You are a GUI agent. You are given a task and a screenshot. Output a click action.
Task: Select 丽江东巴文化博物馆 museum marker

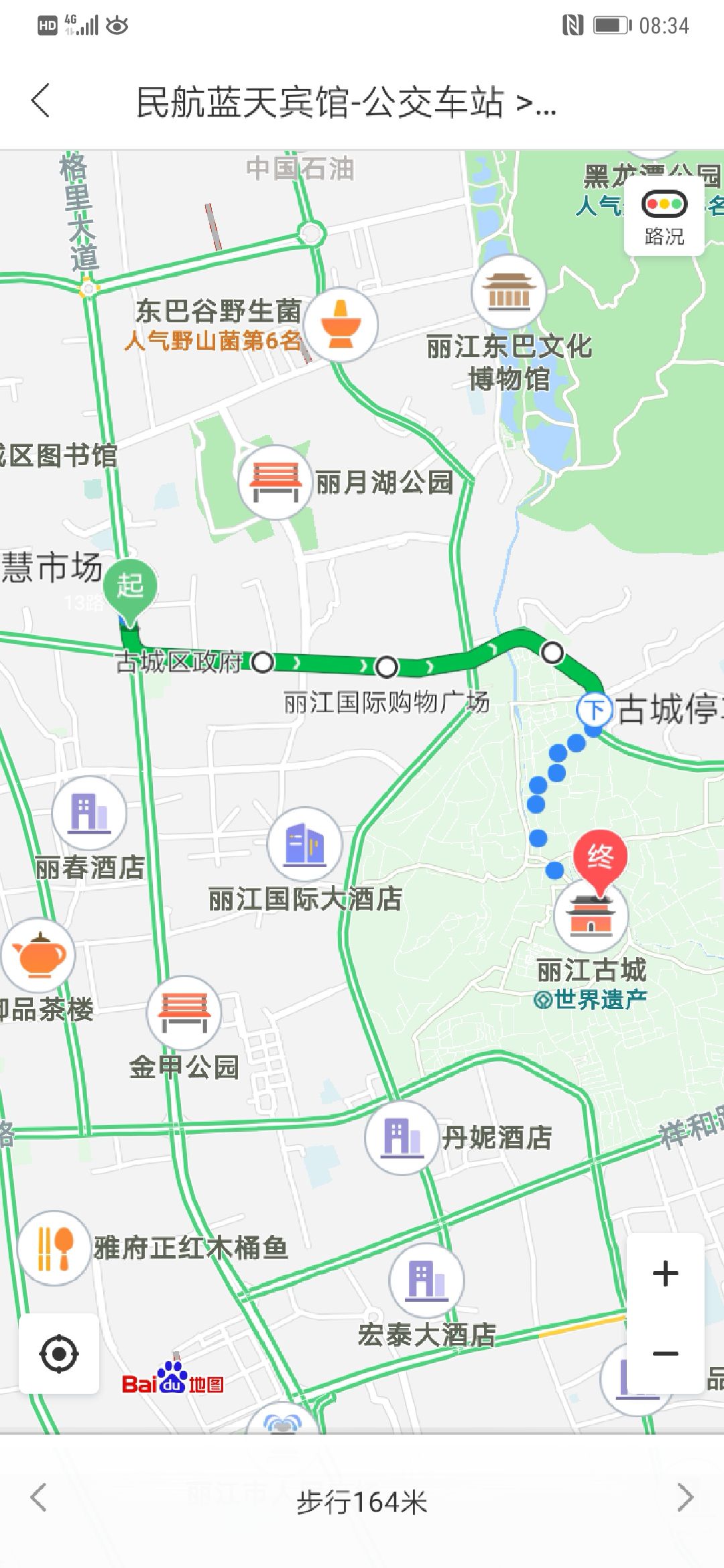(x=509, y=292)
